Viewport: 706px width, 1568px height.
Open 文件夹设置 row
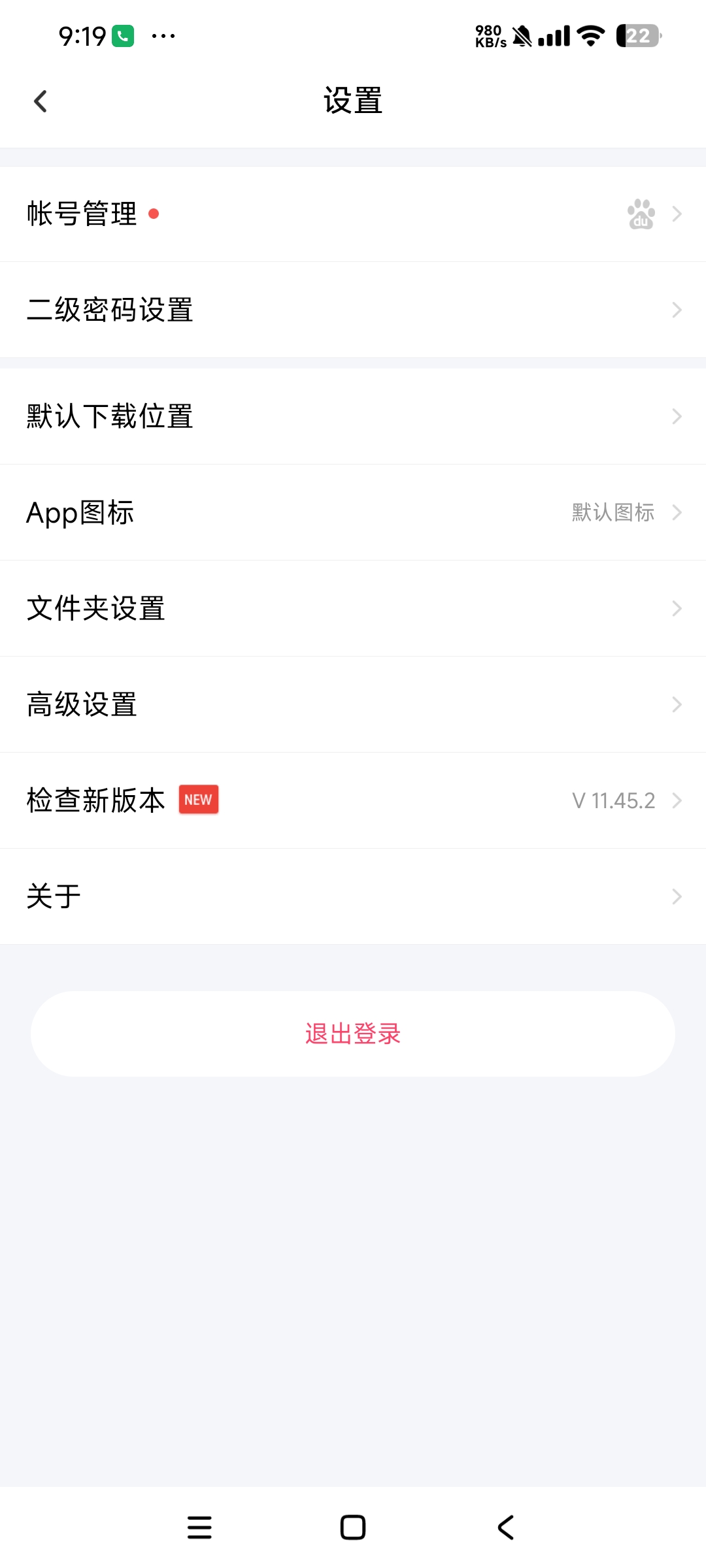pyautogui.click(x=353, y=608)
